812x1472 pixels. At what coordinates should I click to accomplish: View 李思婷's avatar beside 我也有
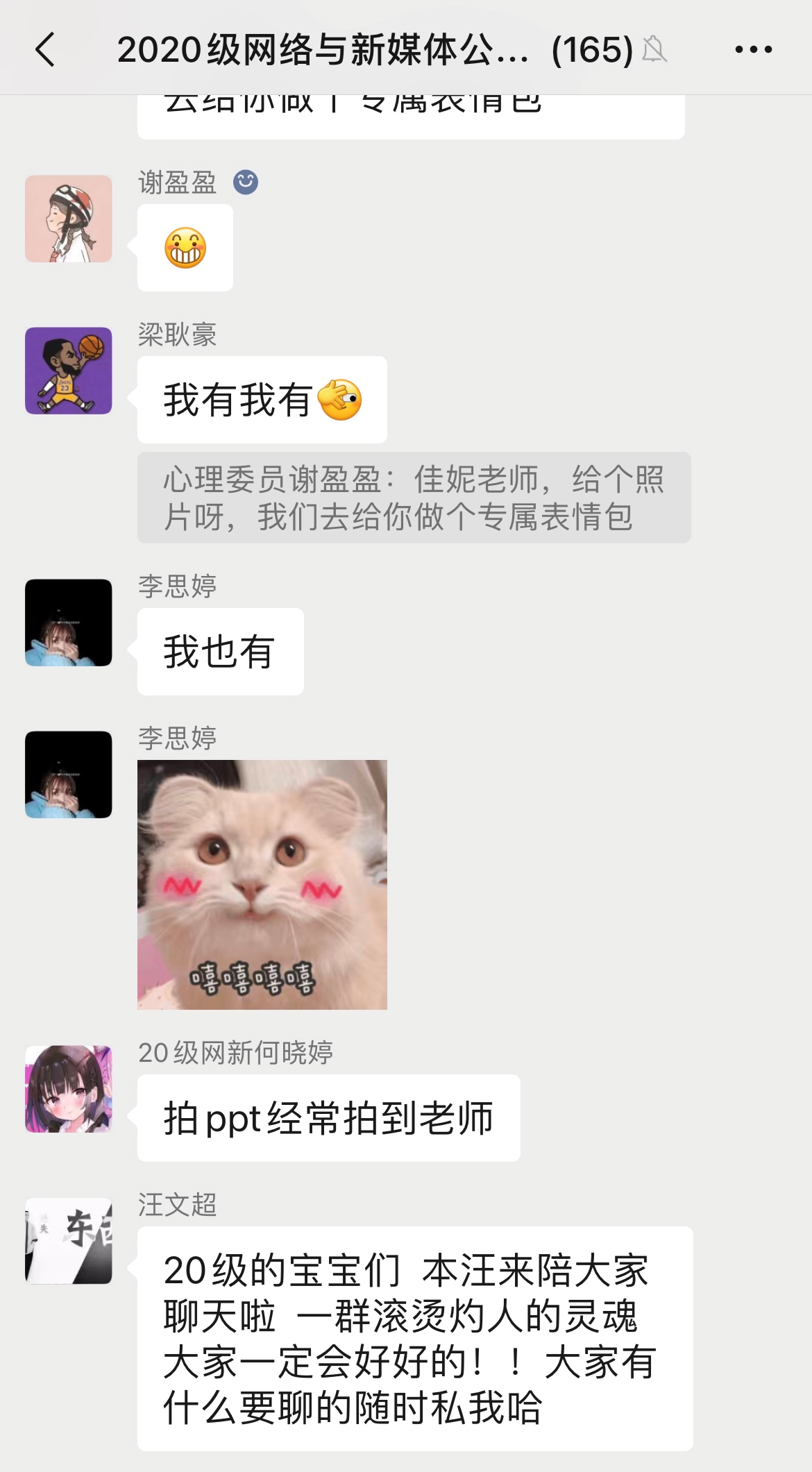coord(69,623)
